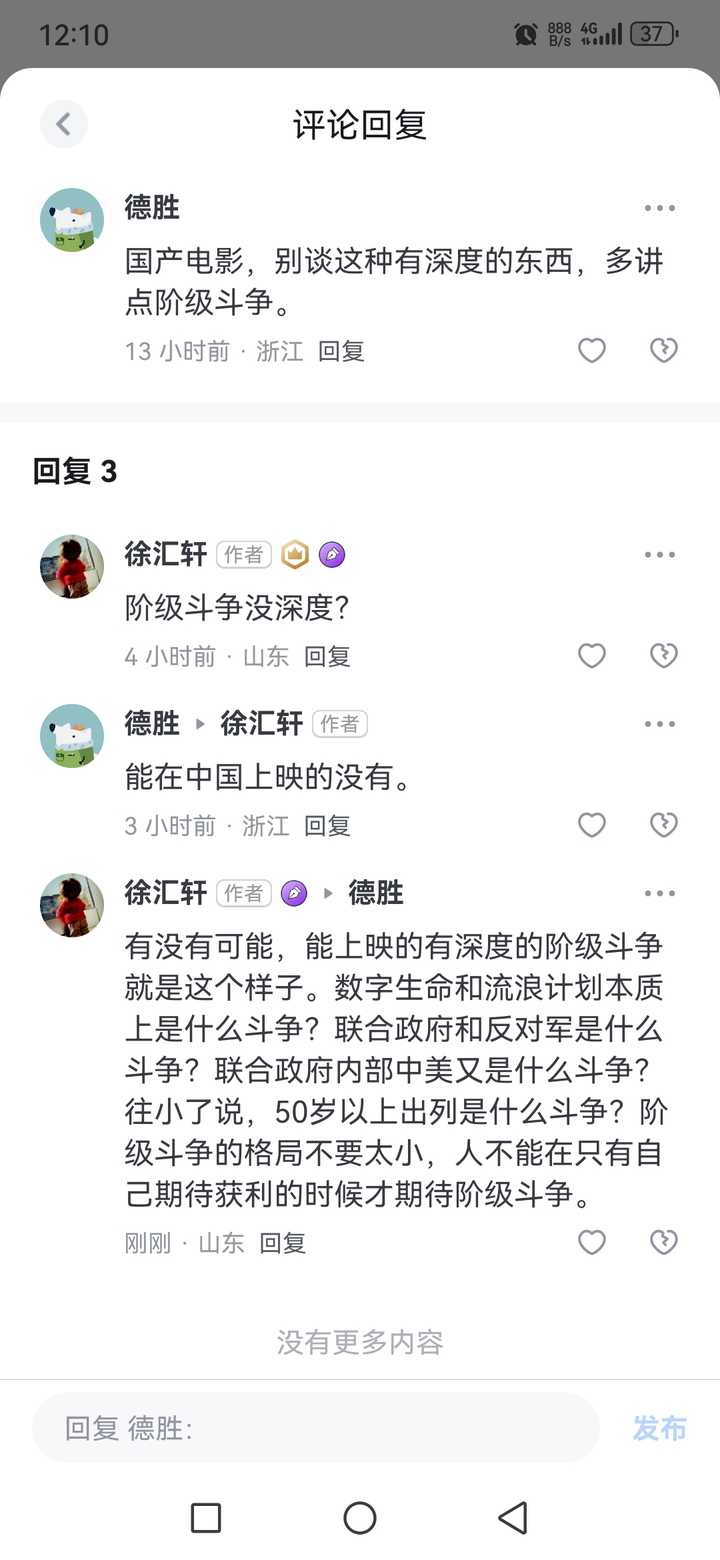
Task: Tap 回复 under the reply posted 刚刚
Action: click(x=282, y=1243)
